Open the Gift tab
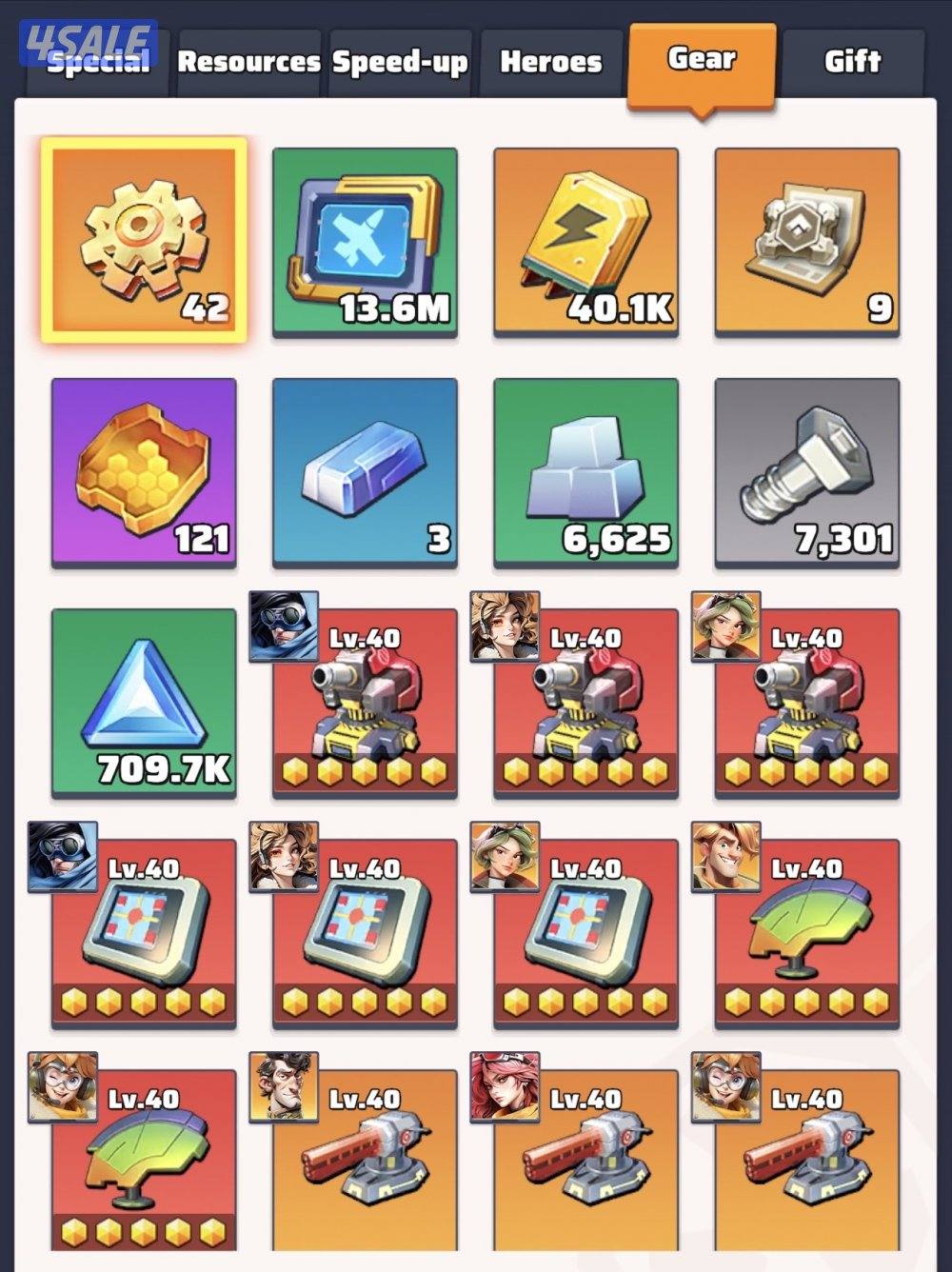This screenshot has height=1272, width=952. 852,62
